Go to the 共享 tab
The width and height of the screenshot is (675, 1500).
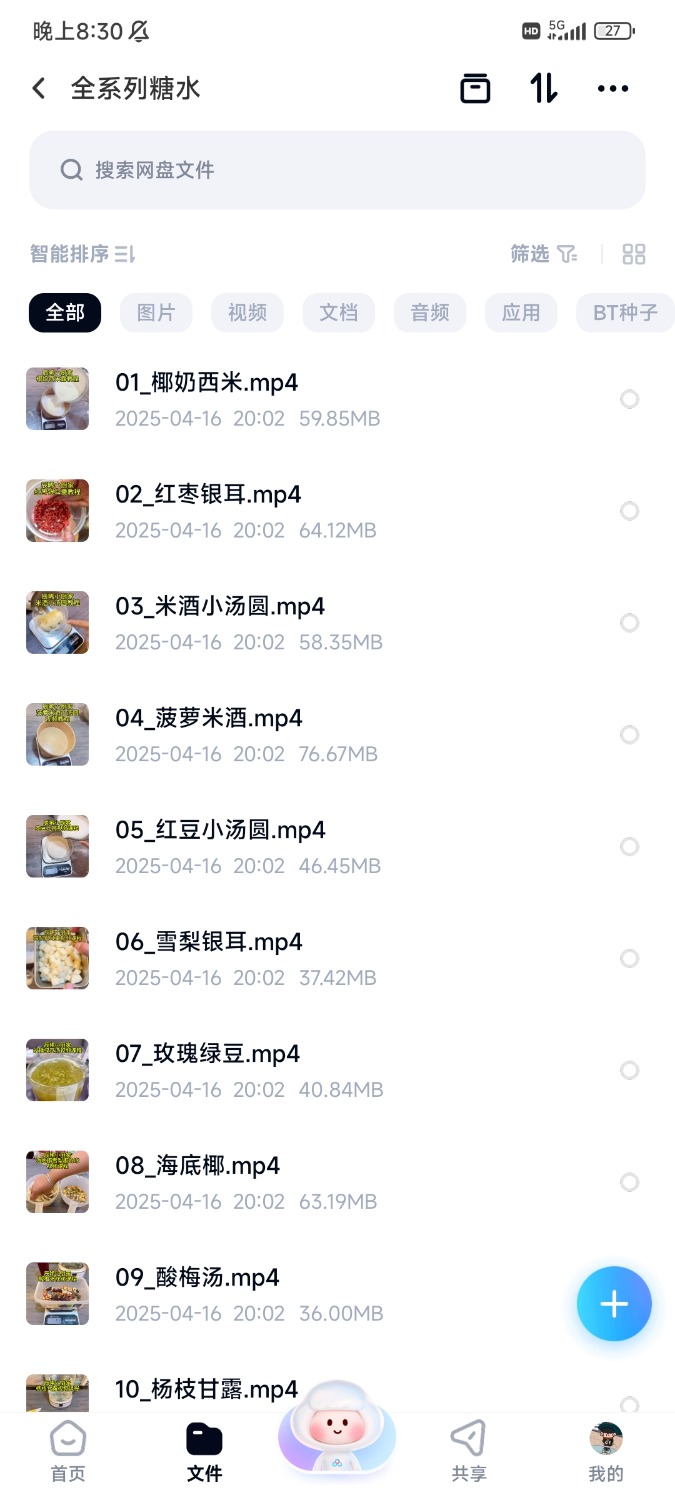(x=468, y=1452)
